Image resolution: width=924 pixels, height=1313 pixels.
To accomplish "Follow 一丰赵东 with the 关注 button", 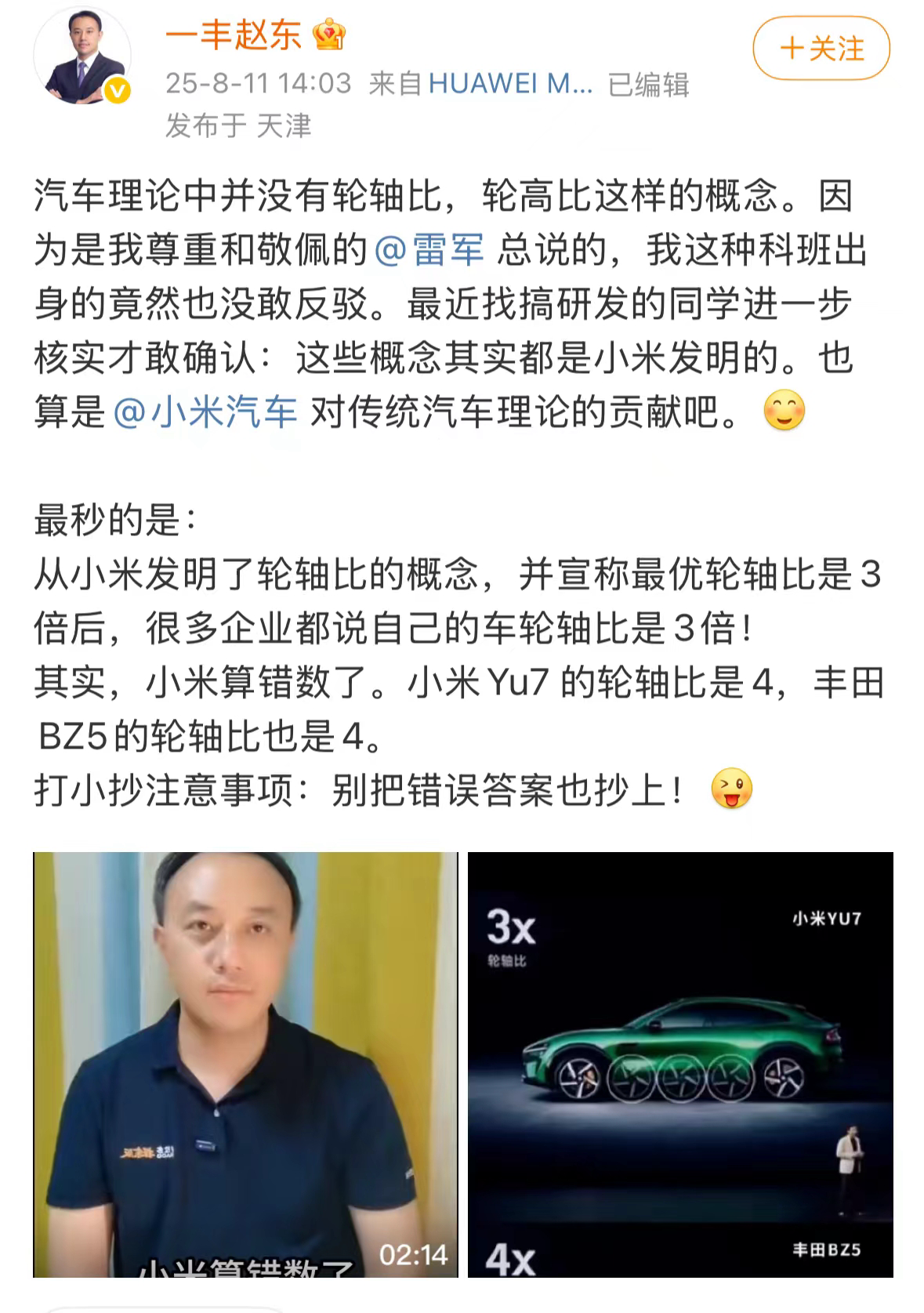I will coord(821,49).
